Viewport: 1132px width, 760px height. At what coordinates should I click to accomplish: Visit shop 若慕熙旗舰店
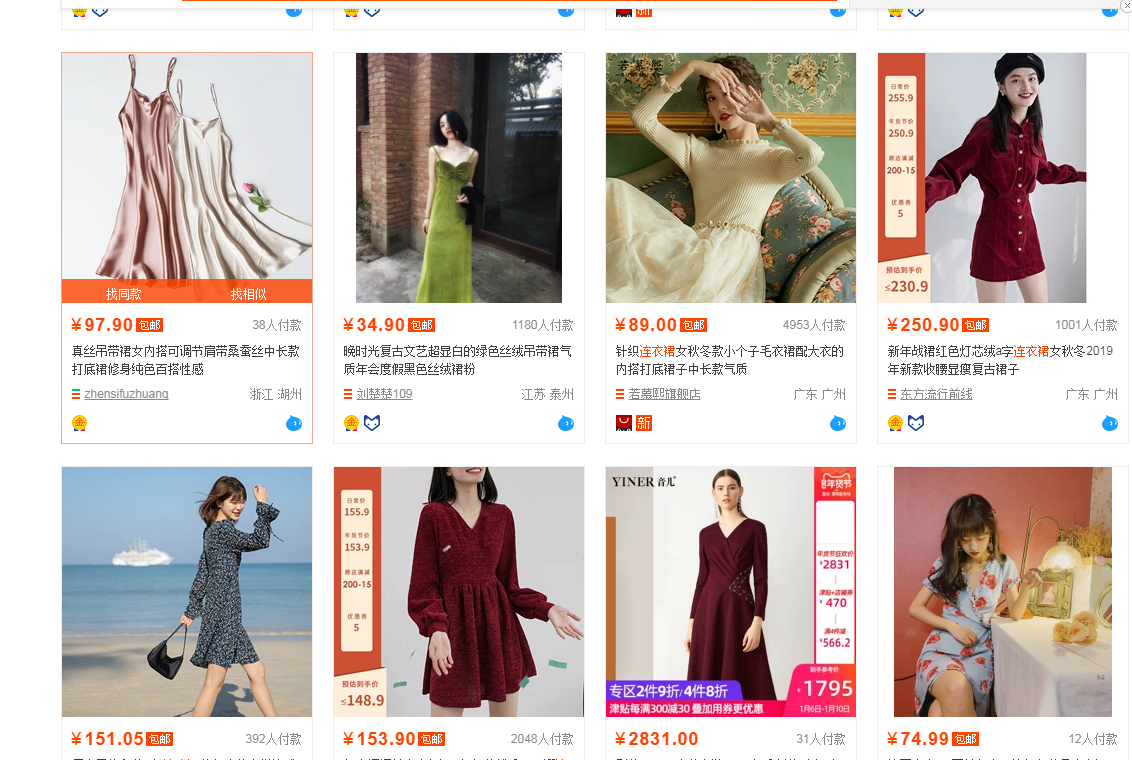point(664,394)
